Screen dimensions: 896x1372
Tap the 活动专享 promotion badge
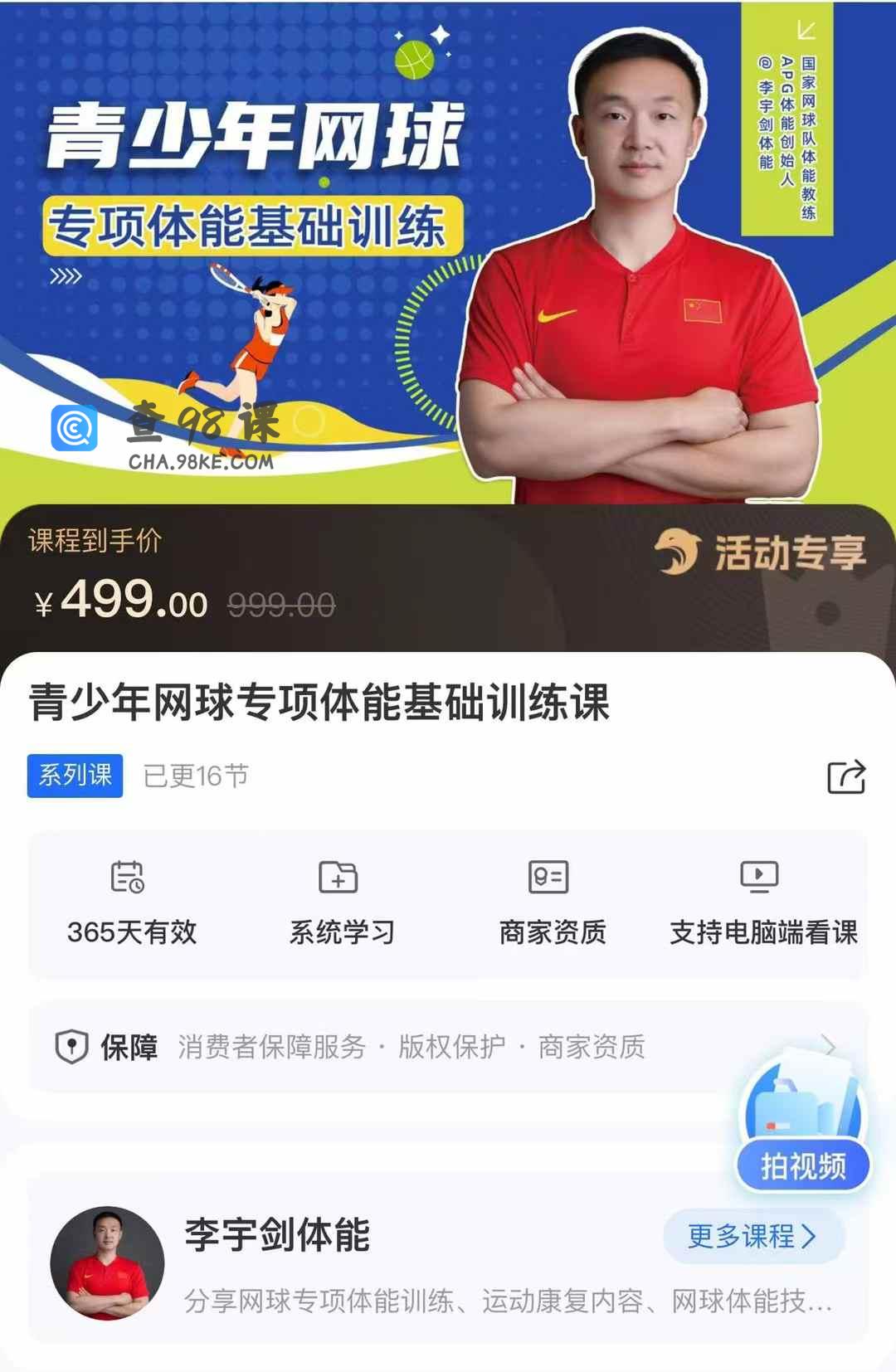tap(761, 553)
